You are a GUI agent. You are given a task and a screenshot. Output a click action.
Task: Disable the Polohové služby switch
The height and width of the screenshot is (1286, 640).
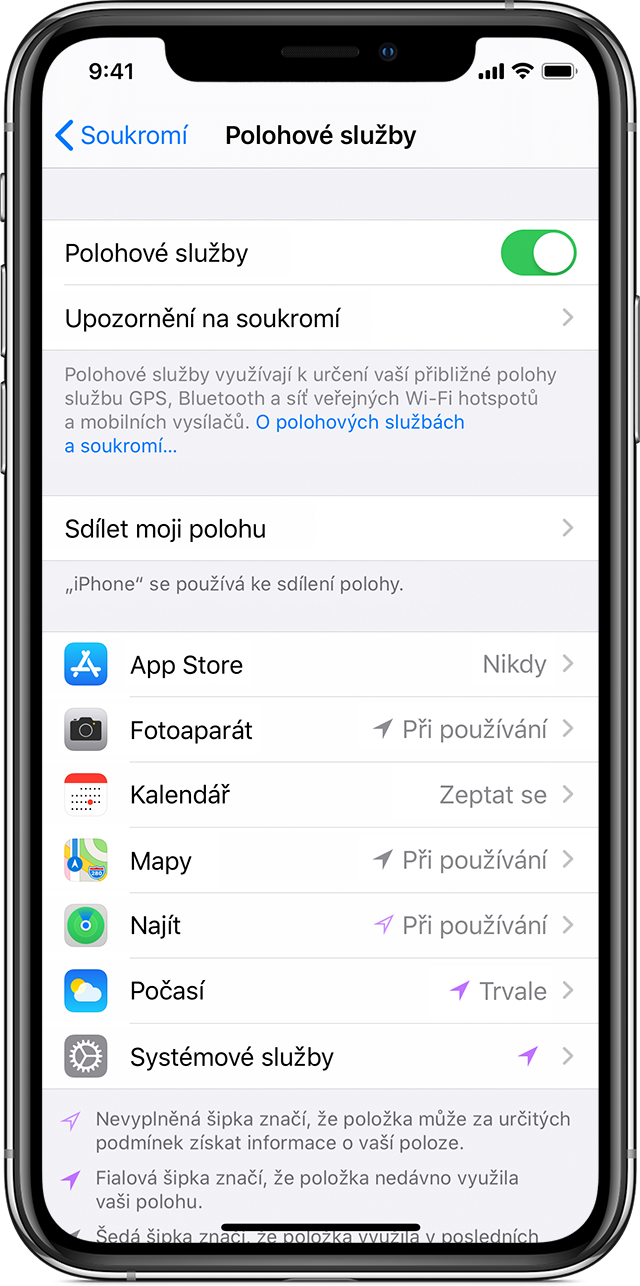(x=538, y=253)
